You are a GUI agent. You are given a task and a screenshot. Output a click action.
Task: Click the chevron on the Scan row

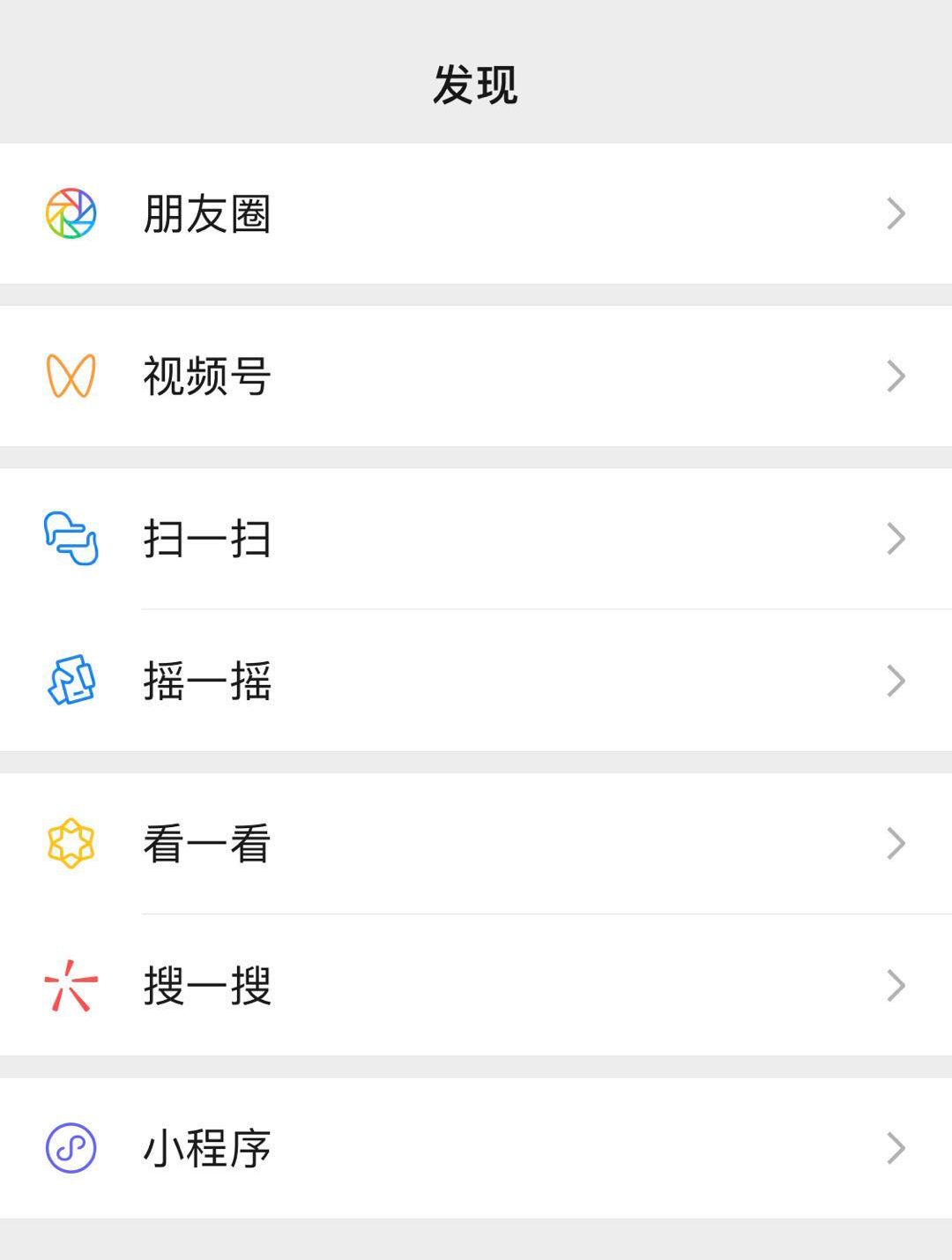(x=894, y=538)
